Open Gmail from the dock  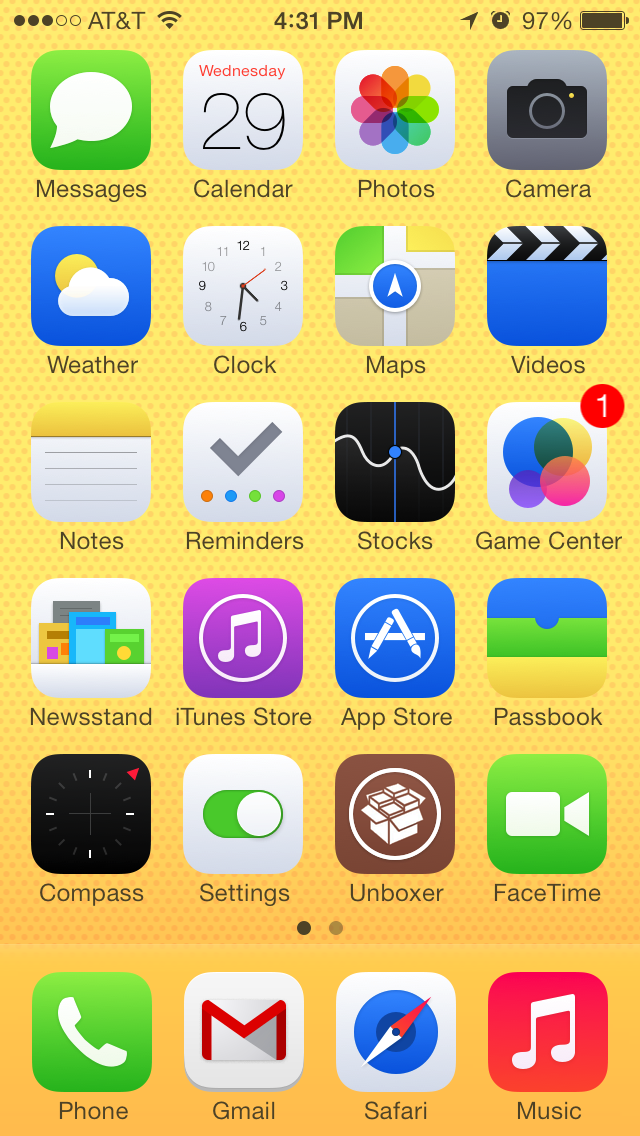coord(244,1032)
